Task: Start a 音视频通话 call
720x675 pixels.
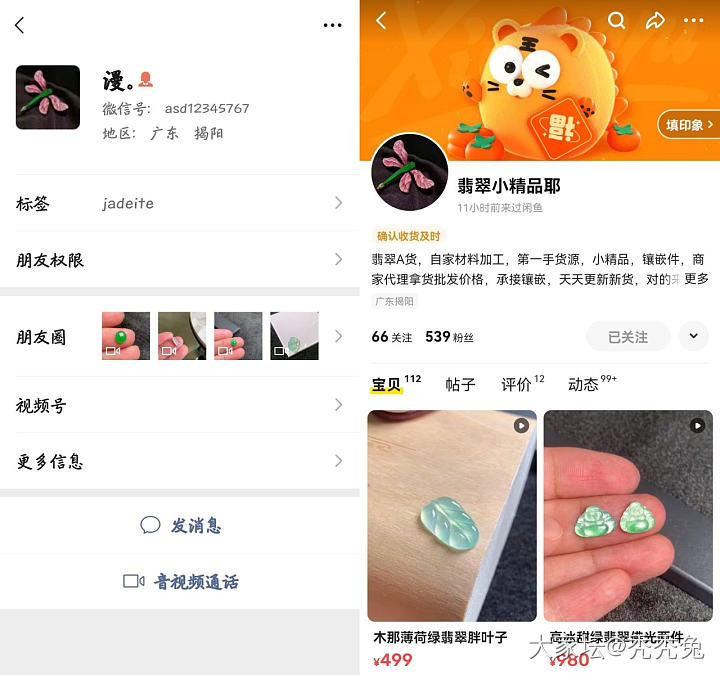Action: tap(181, 581)
